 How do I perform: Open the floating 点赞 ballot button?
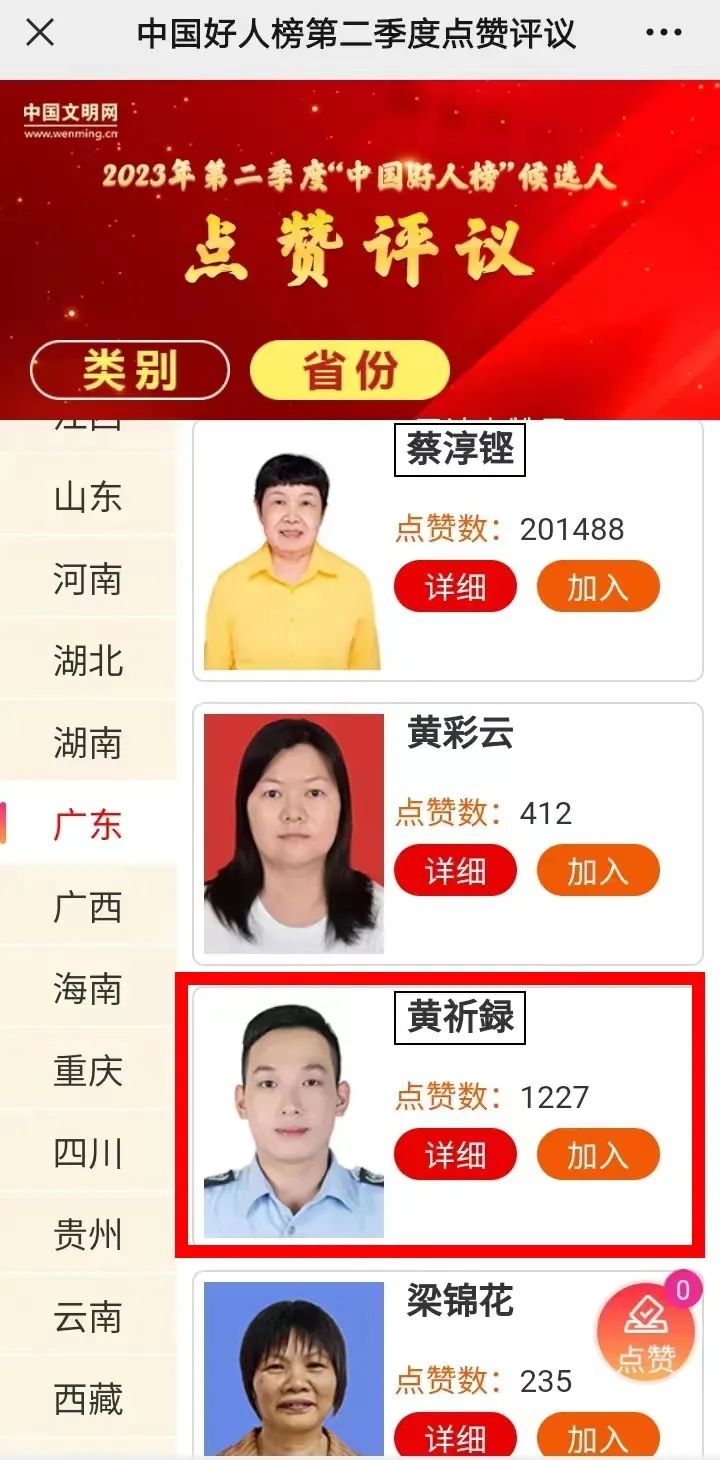(646, 1330)
